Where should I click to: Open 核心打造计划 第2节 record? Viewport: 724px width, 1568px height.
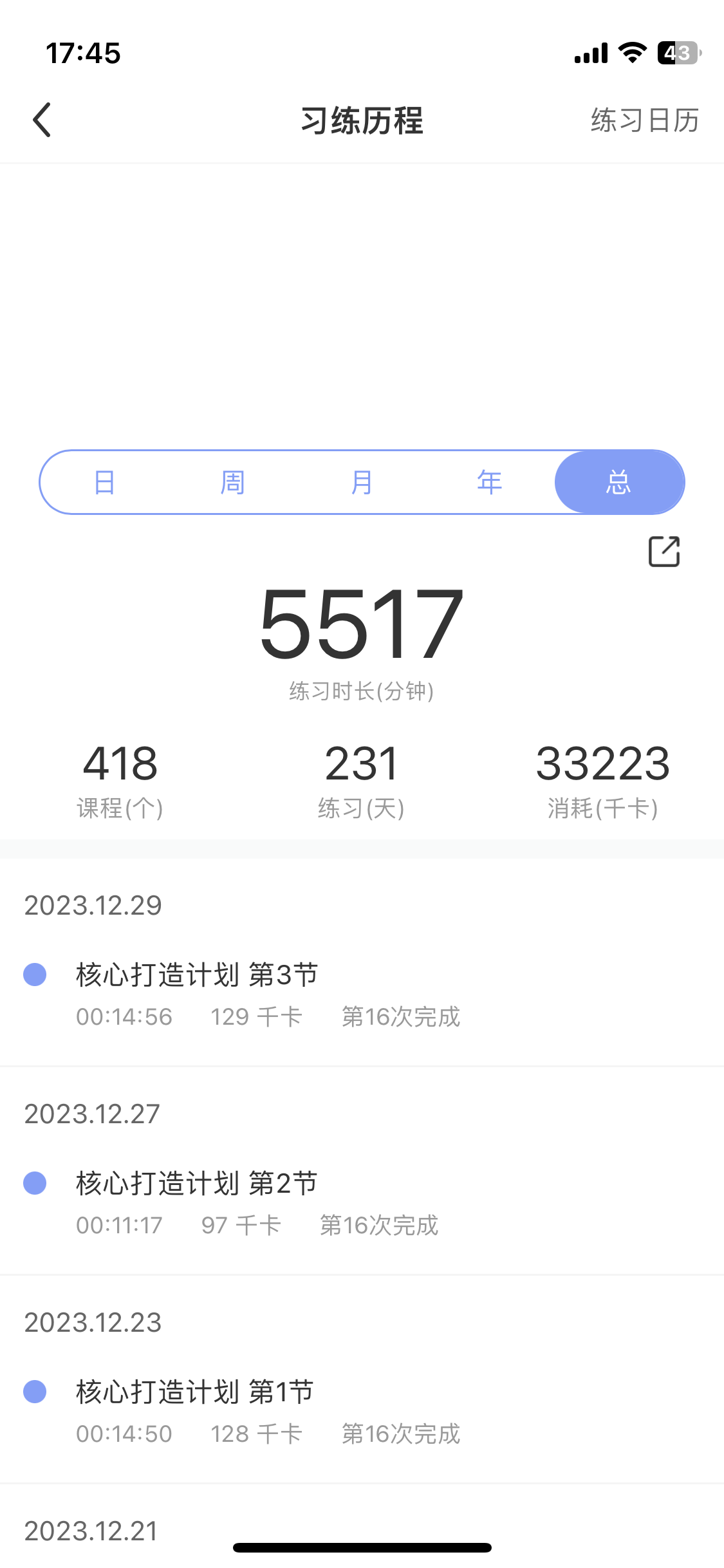[x=197, y=1183]
